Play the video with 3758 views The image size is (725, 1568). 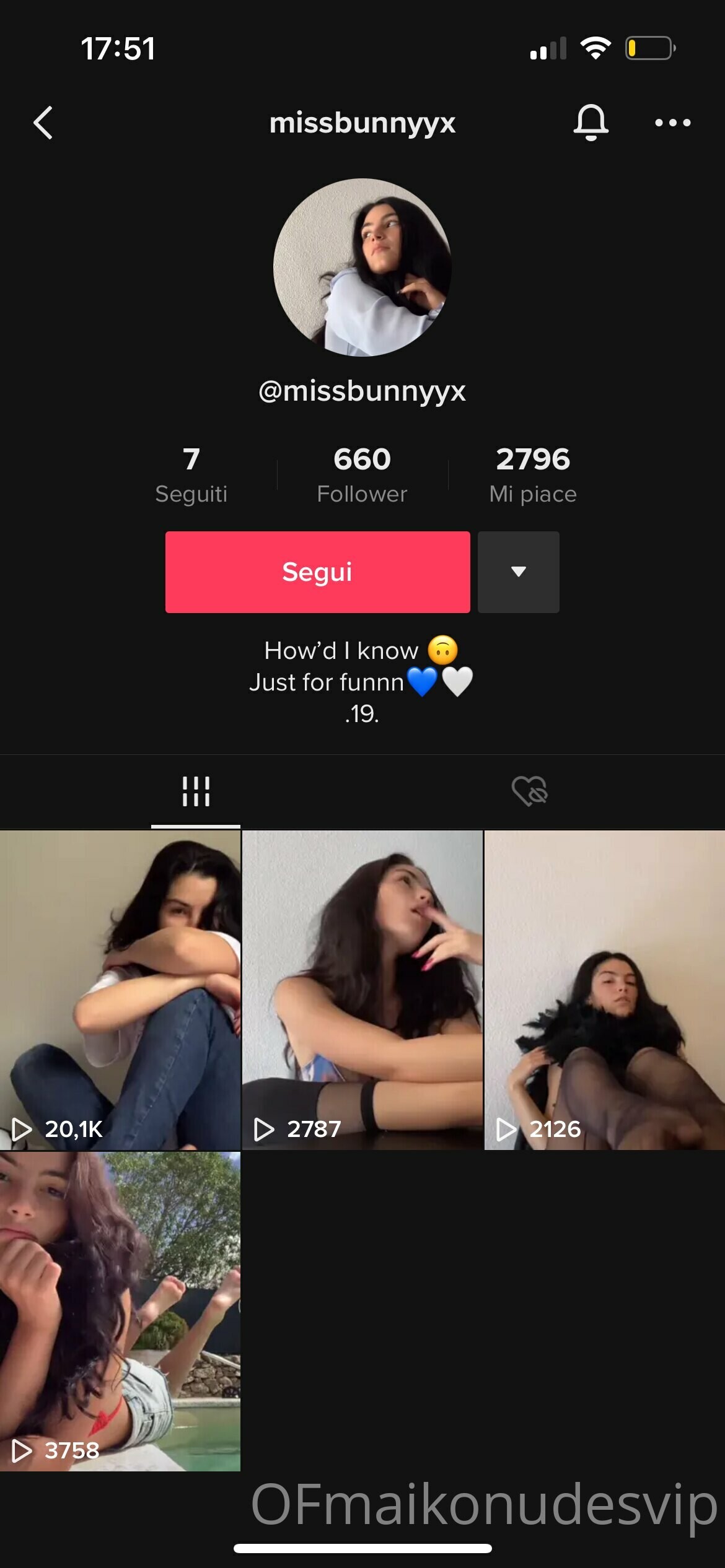120,1310
